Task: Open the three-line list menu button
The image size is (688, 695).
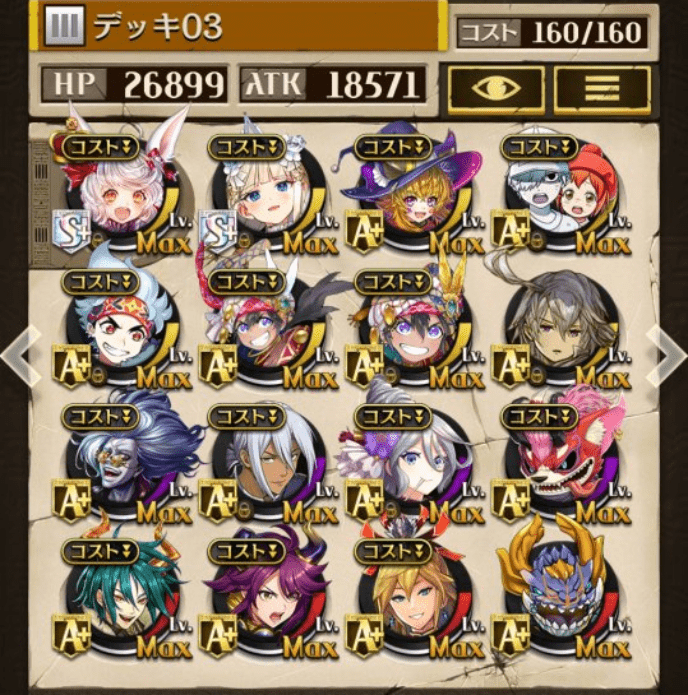Action: (x=602, y=89)
